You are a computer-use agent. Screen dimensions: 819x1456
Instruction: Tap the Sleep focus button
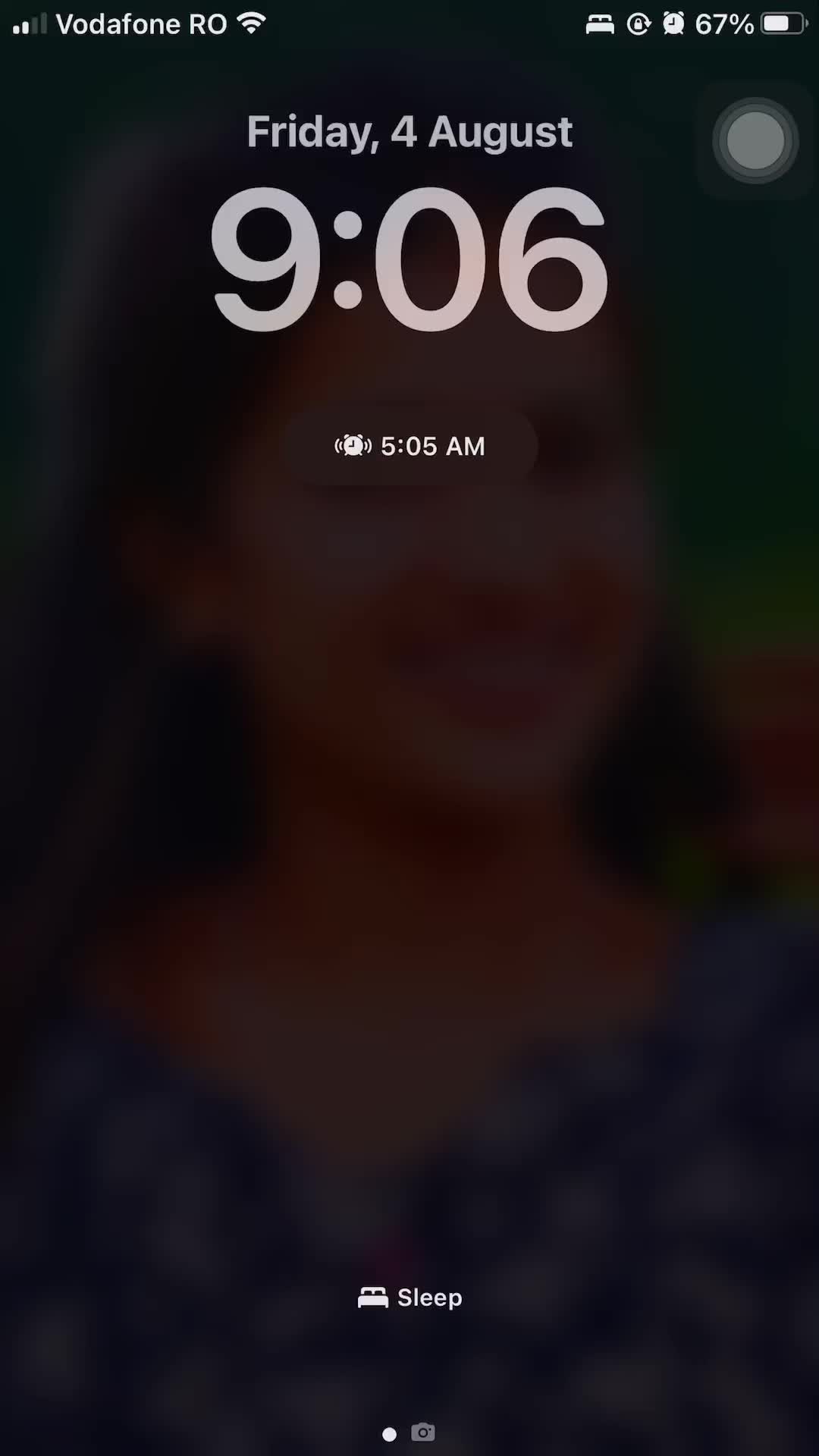click(410, 1298)
